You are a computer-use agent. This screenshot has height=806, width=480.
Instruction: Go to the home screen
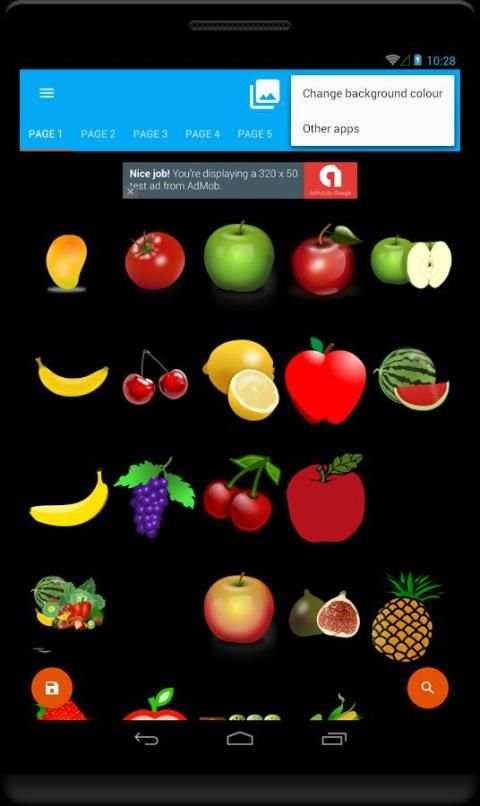240,739
